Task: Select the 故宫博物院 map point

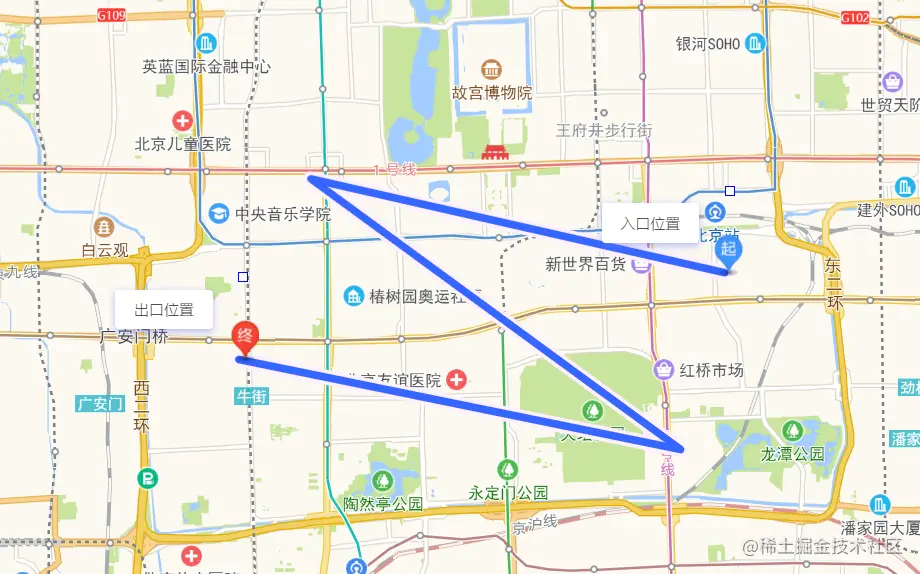Action: tap(491, 69)
